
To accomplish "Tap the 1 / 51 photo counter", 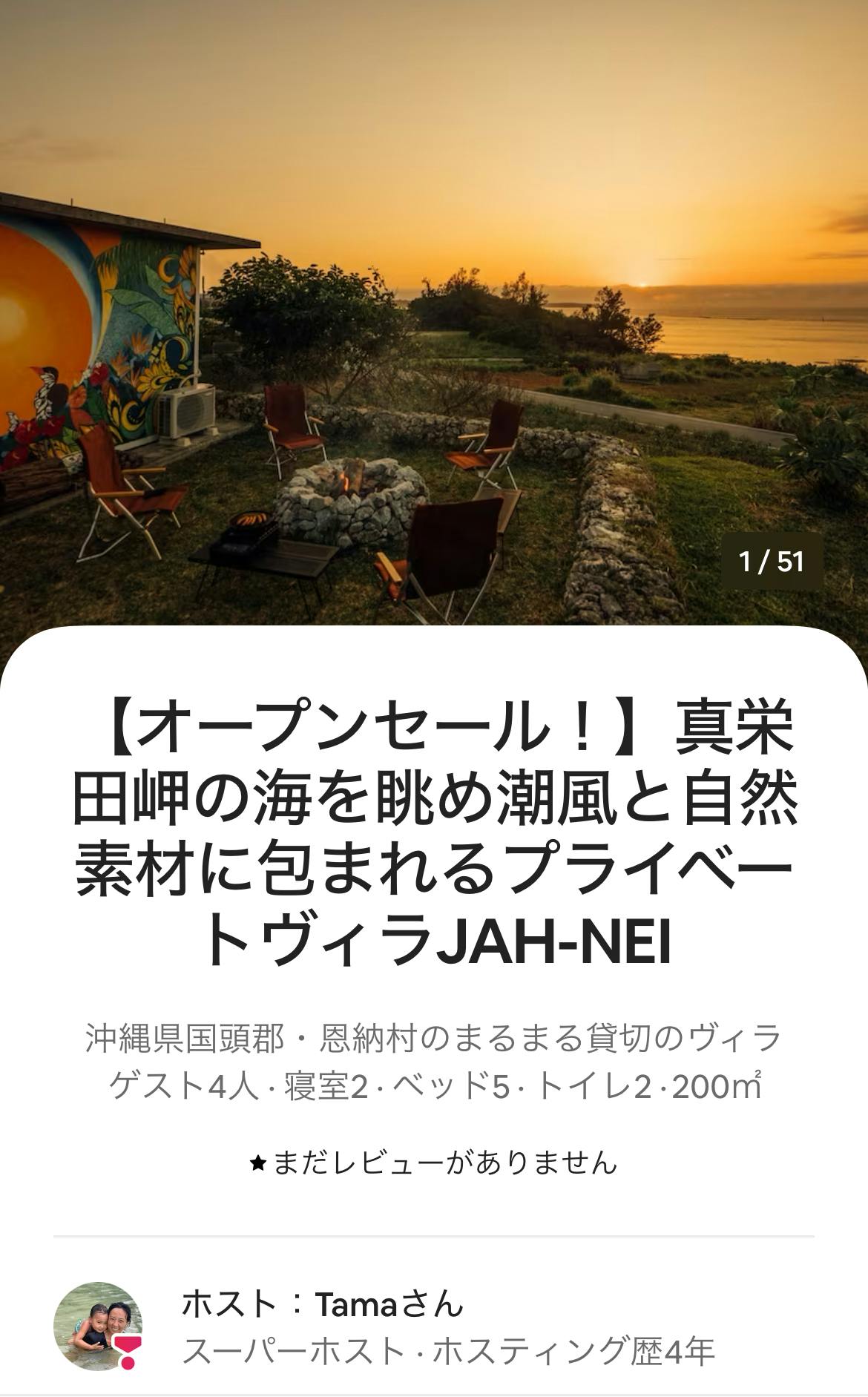I will tap(772, 562).
